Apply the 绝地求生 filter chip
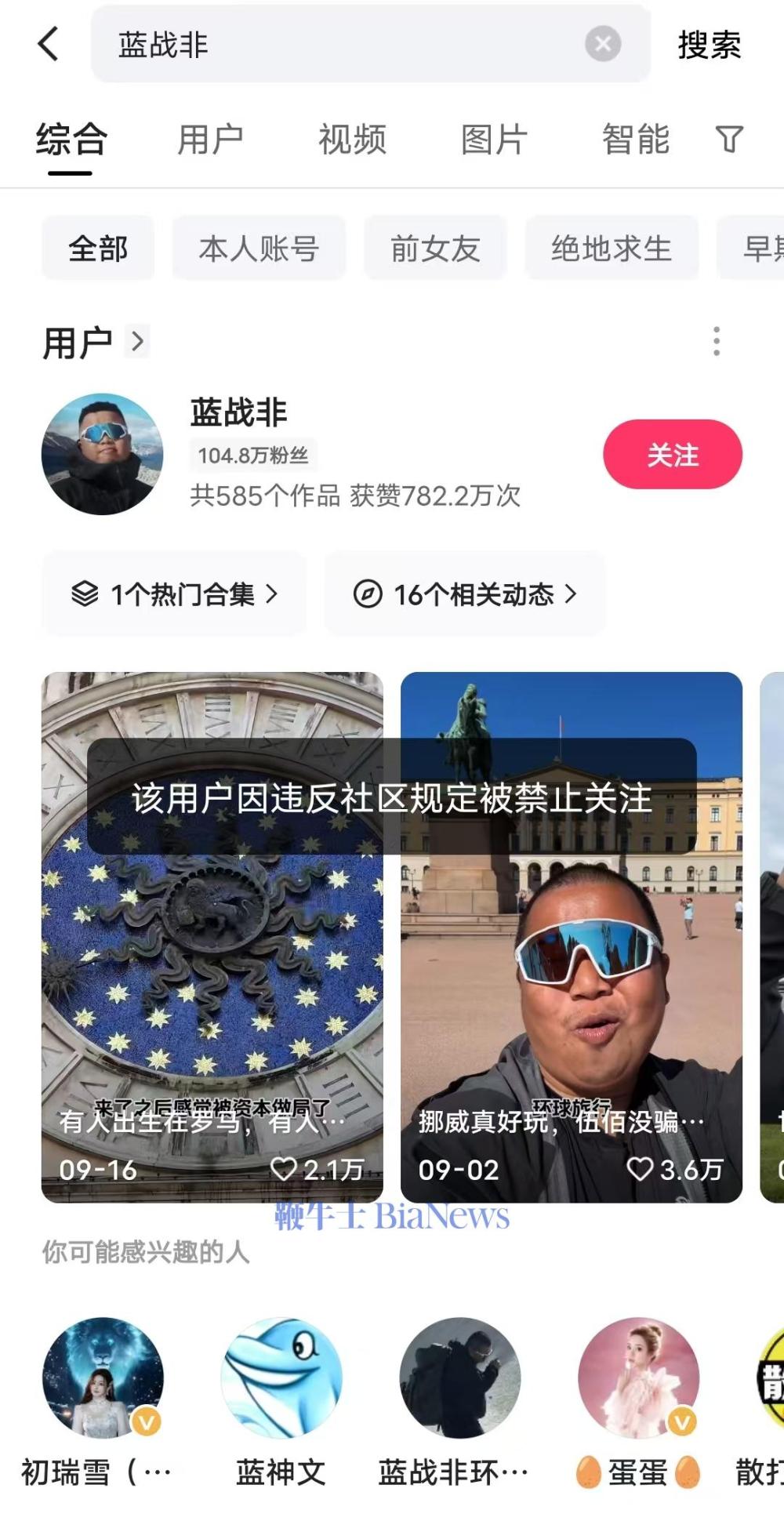Viewport: 784px width, 1521px height. 612,249
